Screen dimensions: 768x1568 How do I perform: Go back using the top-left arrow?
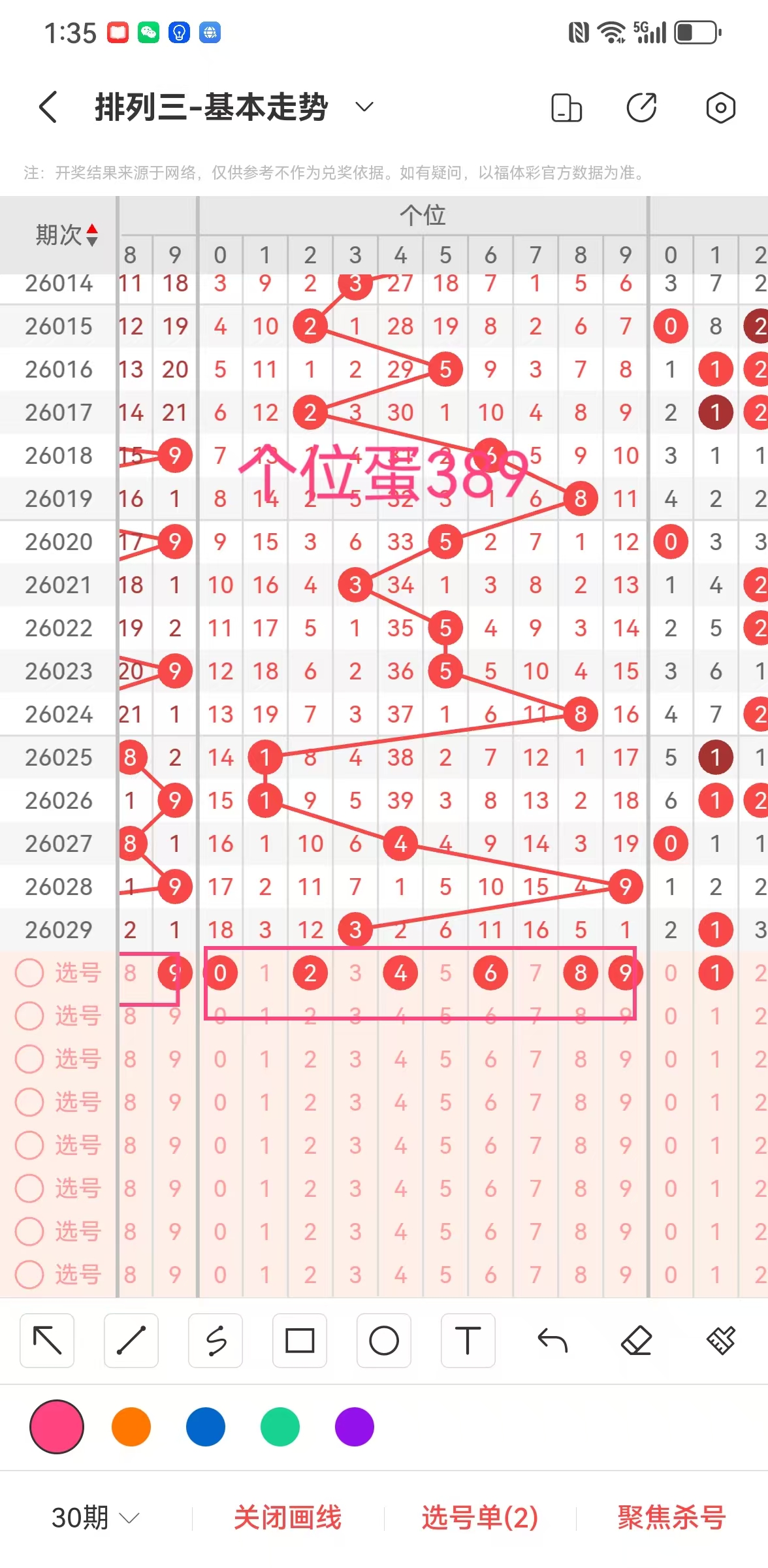pos(48,107)
